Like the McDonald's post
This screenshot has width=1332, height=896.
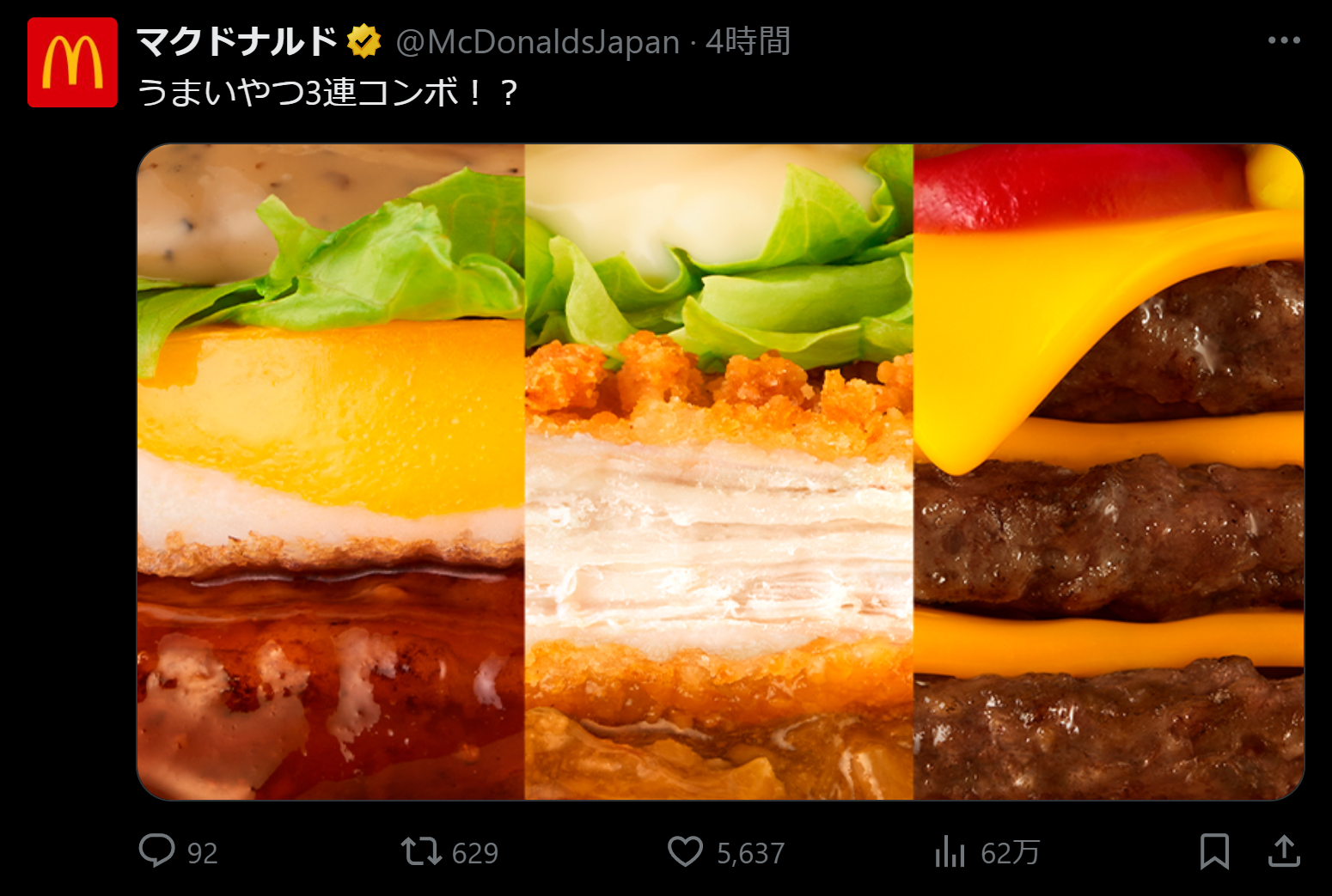pos(685,851)
